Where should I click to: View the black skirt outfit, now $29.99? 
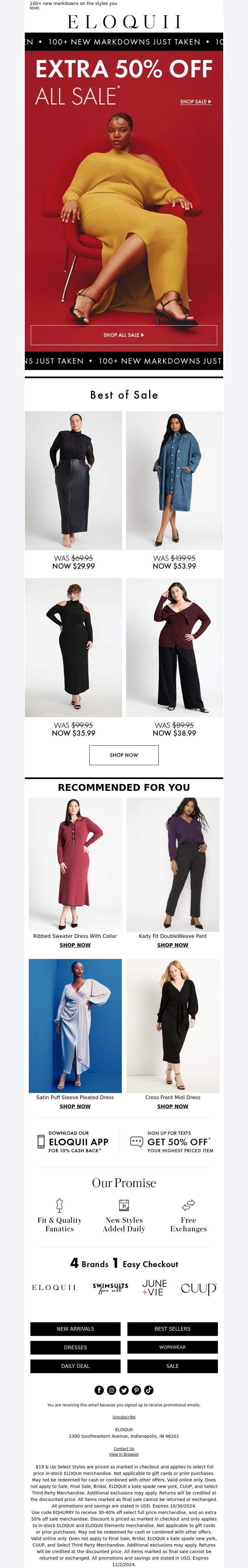73,481
